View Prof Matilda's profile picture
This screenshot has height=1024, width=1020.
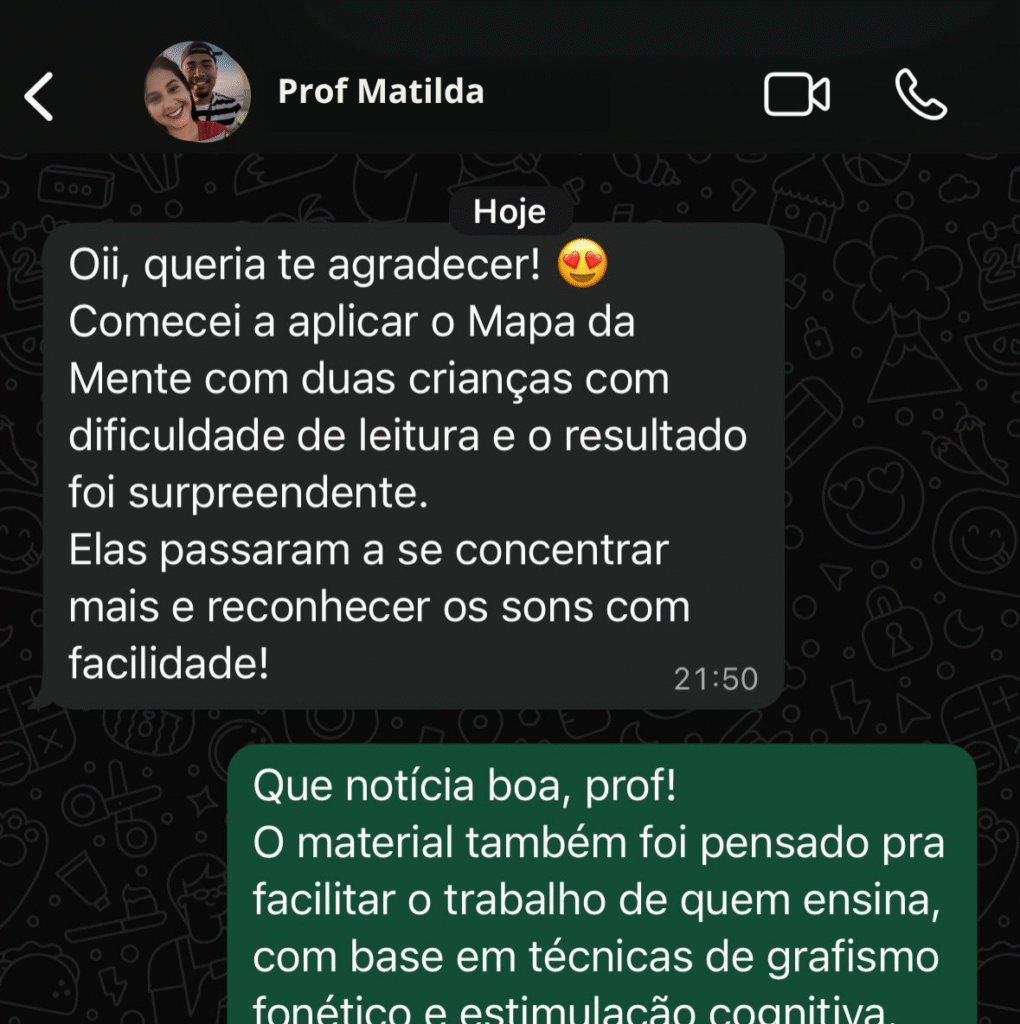point(197,92)
